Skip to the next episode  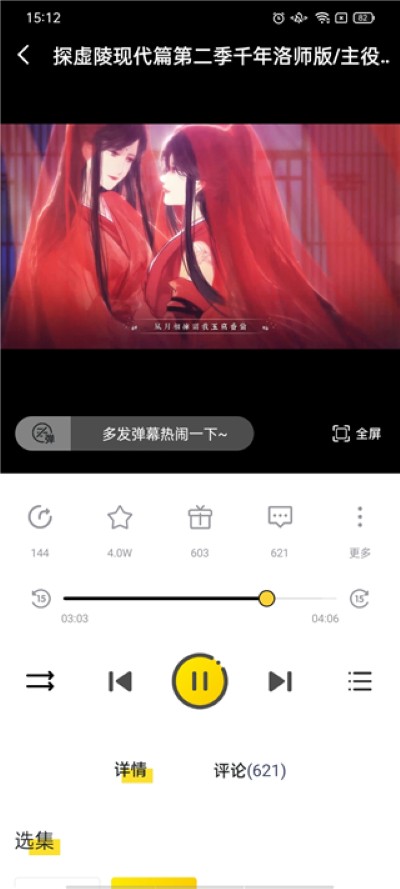(280, 681)
